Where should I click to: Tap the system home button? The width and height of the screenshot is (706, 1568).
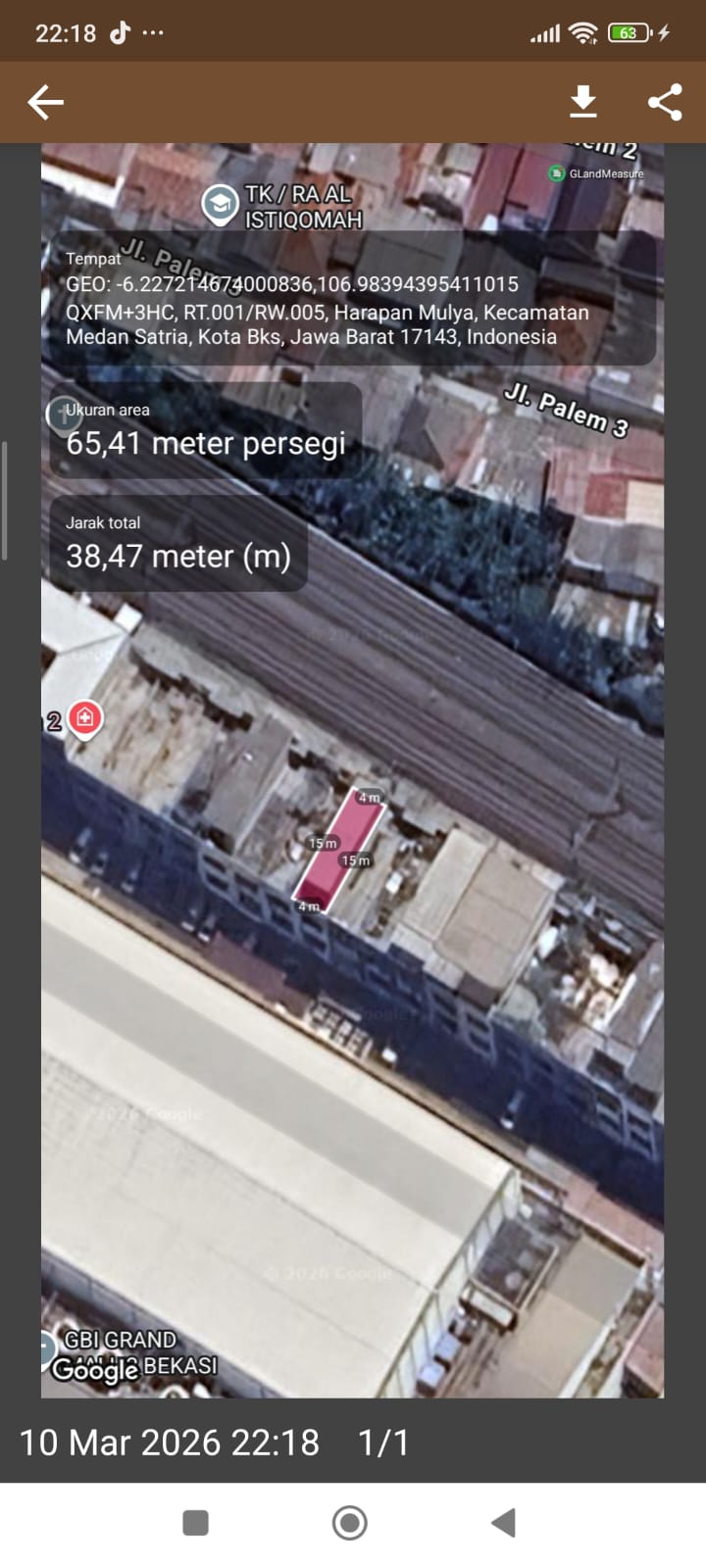350,1522
